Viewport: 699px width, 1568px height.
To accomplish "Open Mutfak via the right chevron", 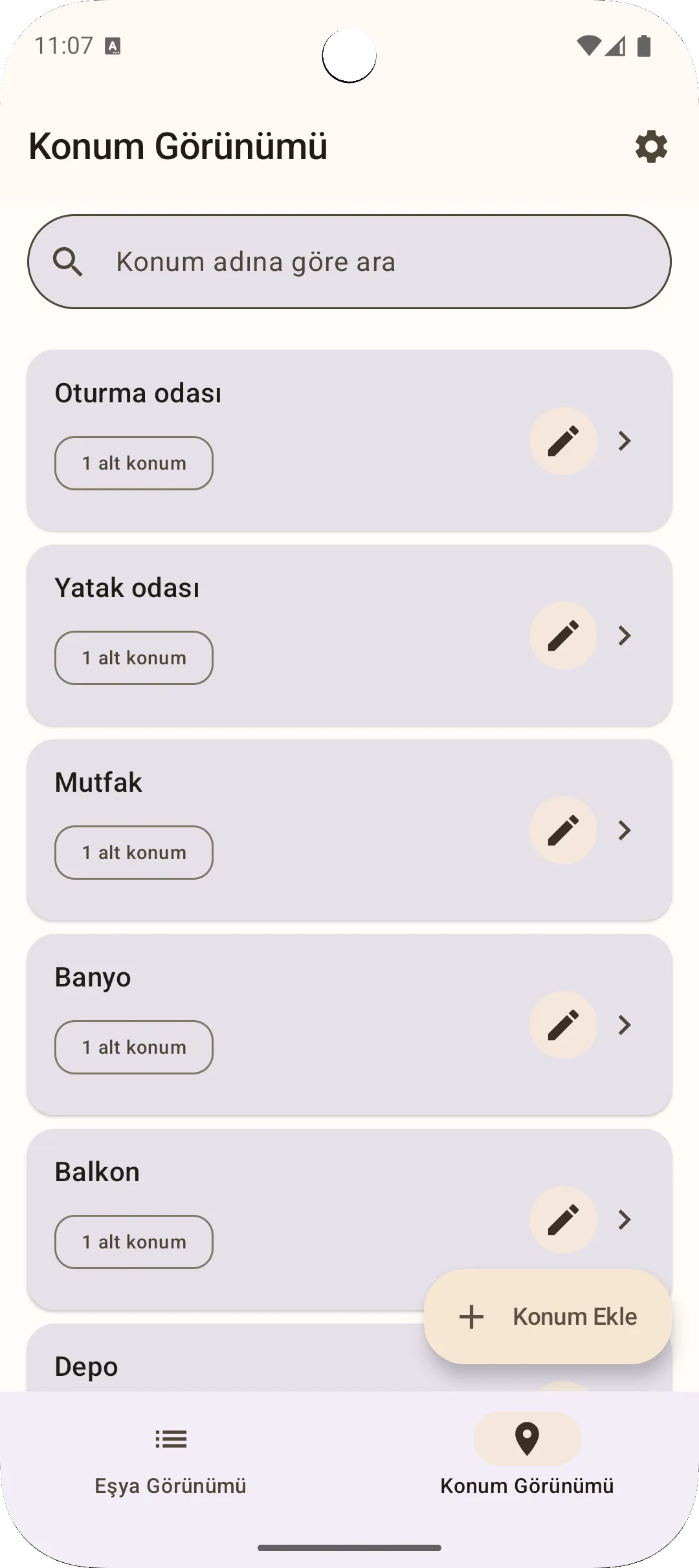I will (x=624, y=830).
